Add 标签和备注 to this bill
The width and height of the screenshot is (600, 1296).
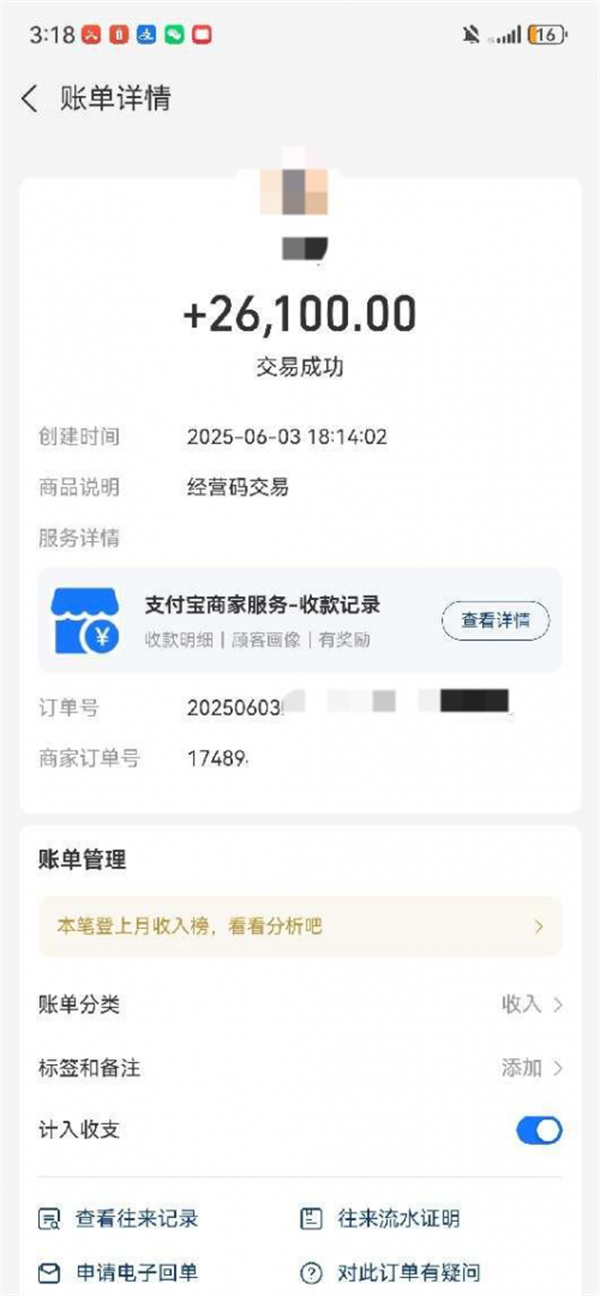[x=530, y=1068]
